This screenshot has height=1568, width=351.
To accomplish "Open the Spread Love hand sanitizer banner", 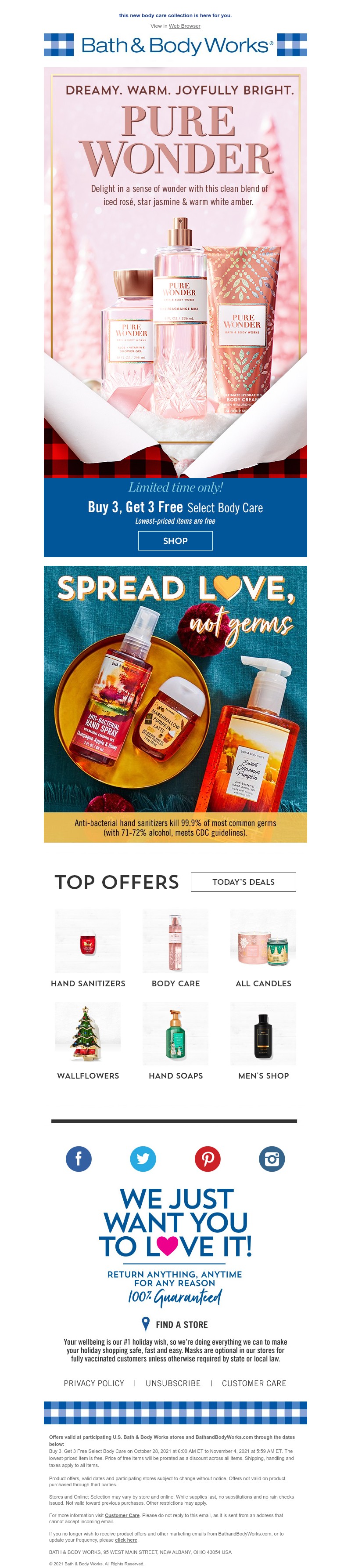I will (x=175, y=700).
